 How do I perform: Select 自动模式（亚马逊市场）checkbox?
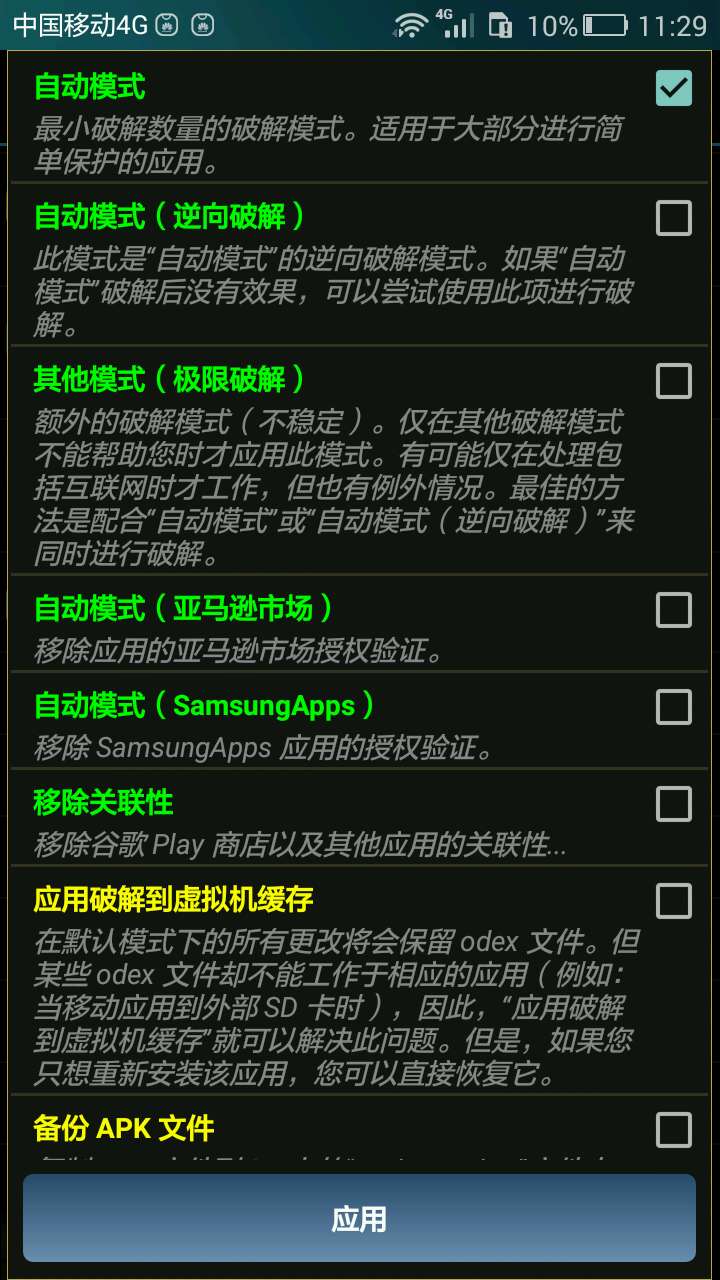pyautogui.click(x=673, y=609)
